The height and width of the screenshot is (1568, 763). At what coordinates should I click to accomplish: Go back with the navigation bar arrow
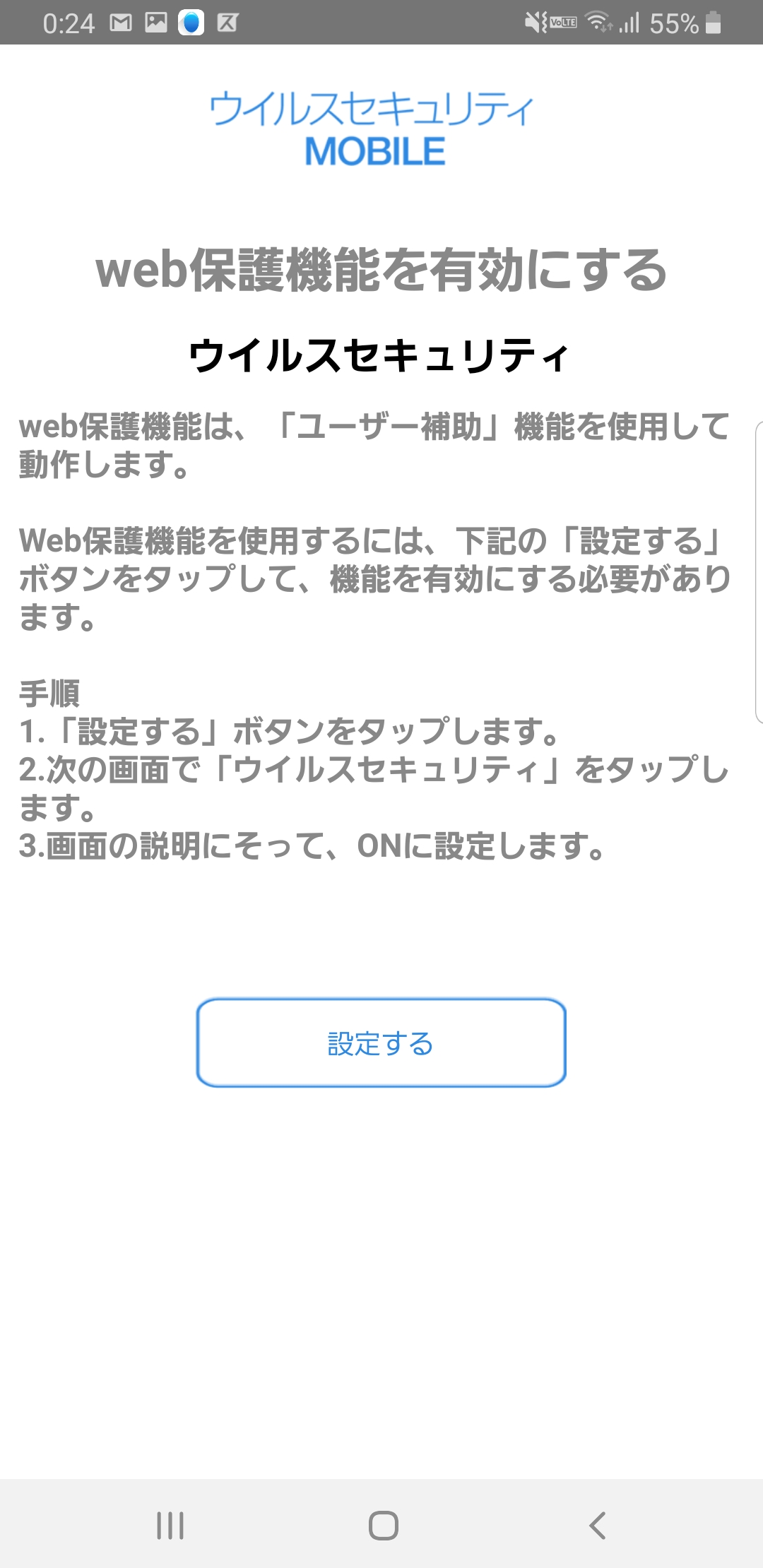(598, 1526)
